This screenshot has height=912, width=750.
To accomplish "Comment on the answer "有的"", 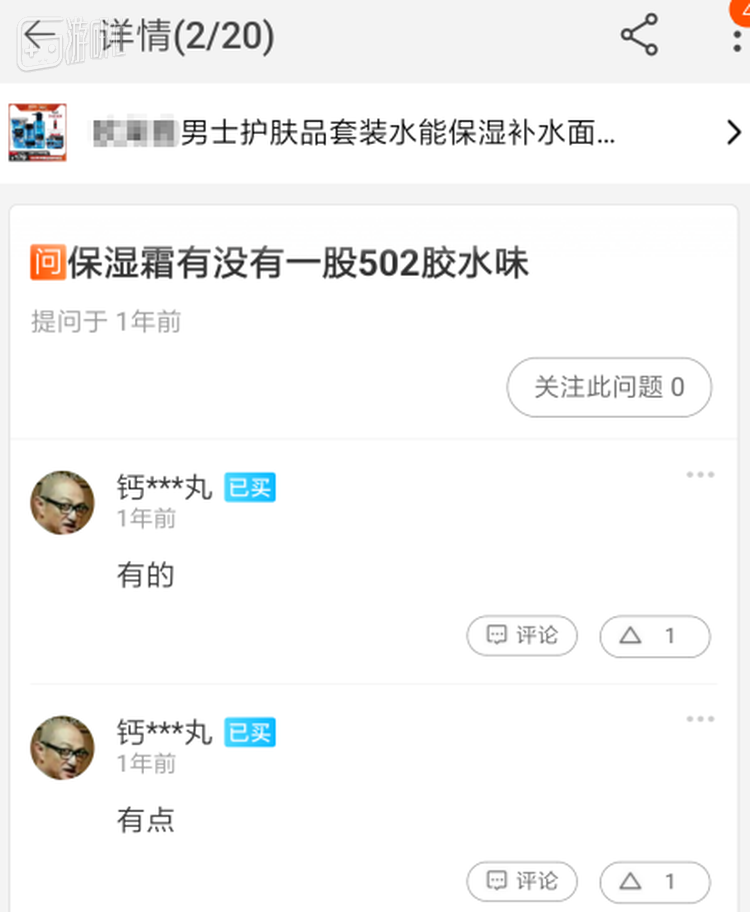I will click(x=522, y=636).
